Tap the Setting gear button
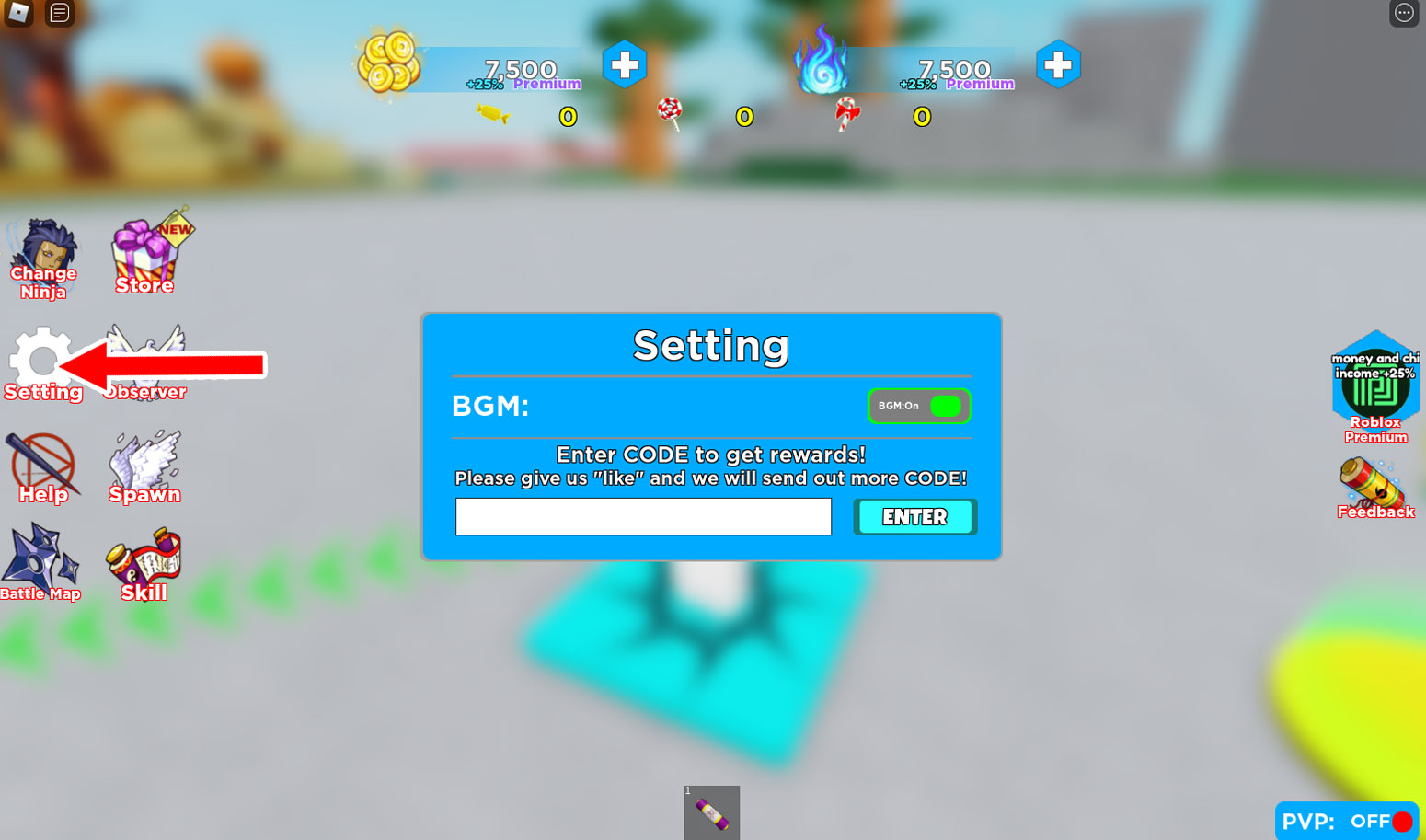 coord(41,364)
